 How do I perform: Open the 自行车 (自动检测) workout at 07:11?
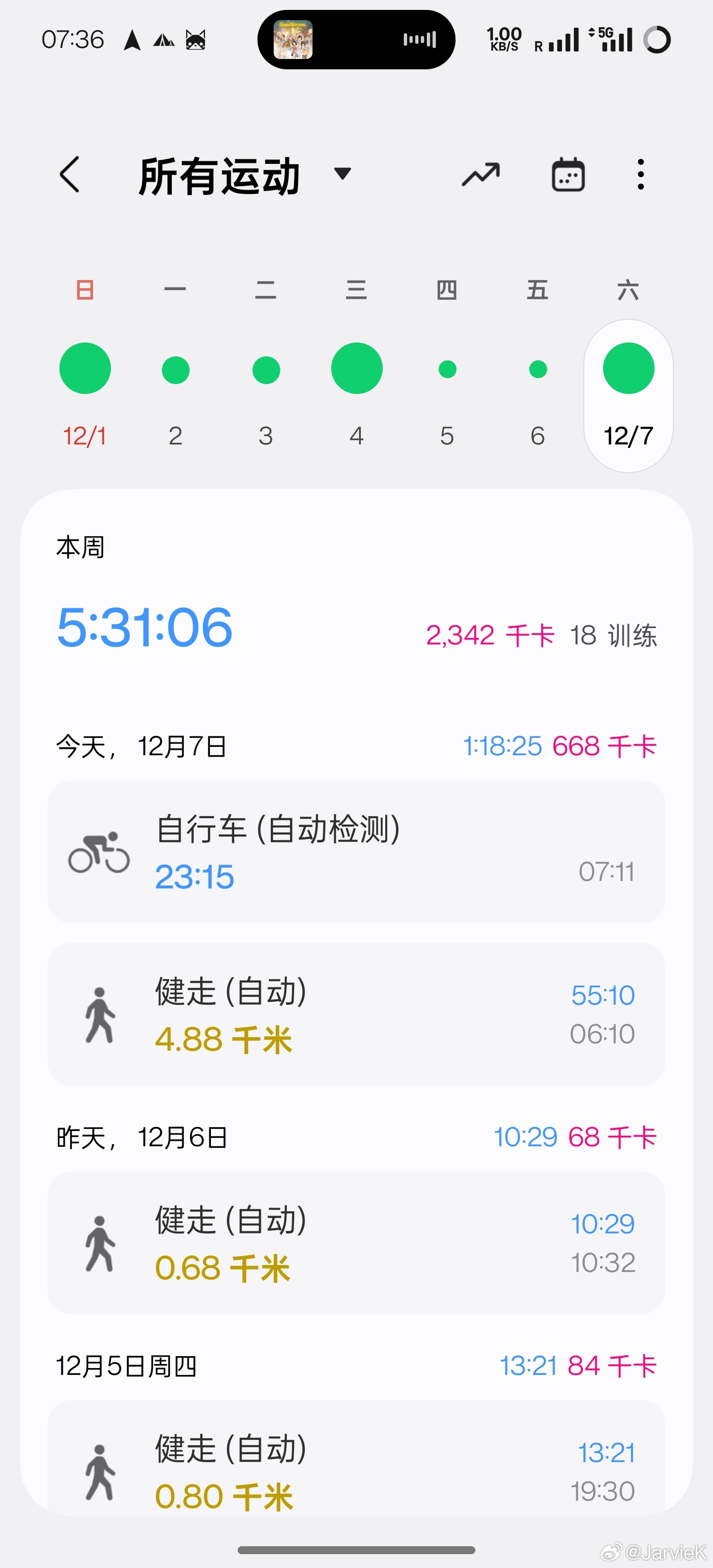(x=356, y=852)
